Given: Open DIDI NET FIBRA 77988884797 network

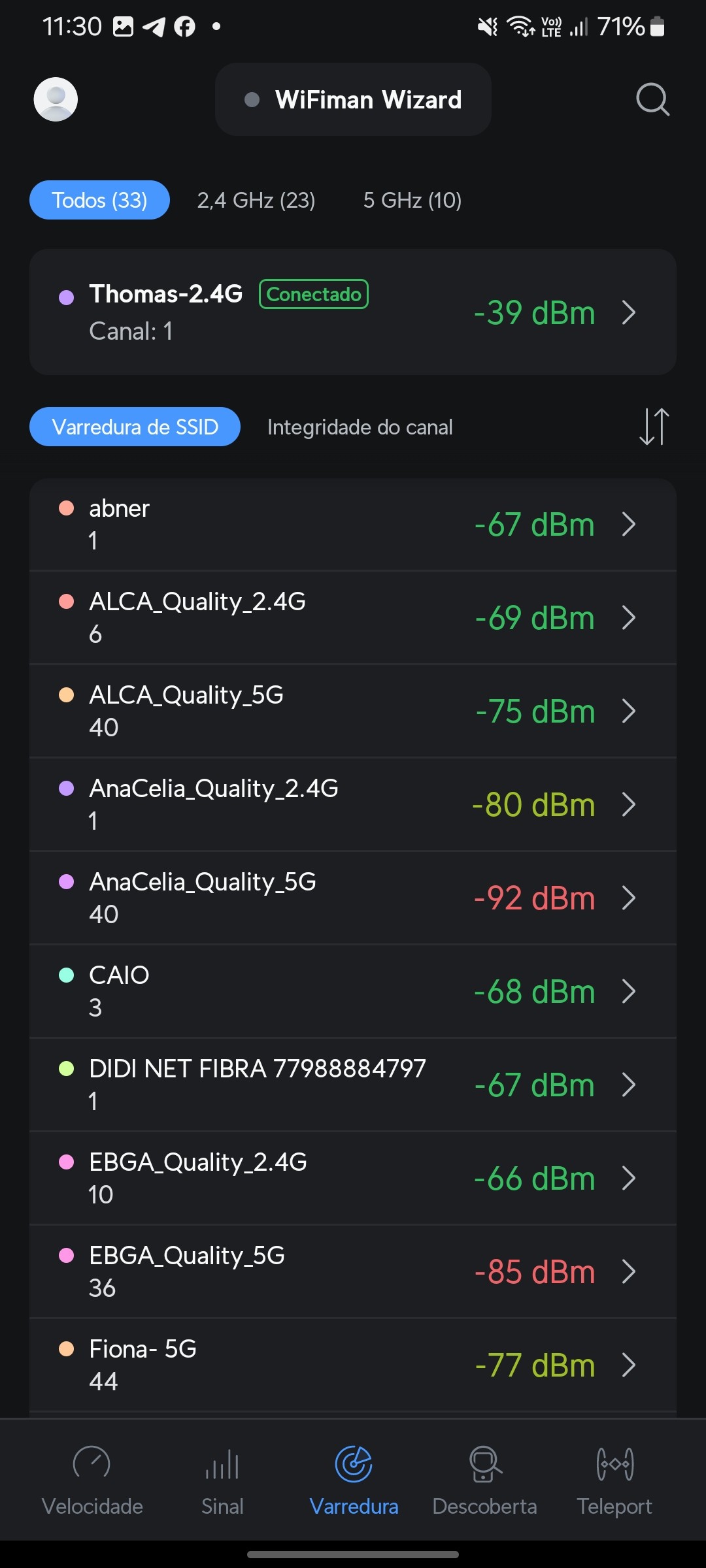Looking at the screenshot, I should [353, 1085].
